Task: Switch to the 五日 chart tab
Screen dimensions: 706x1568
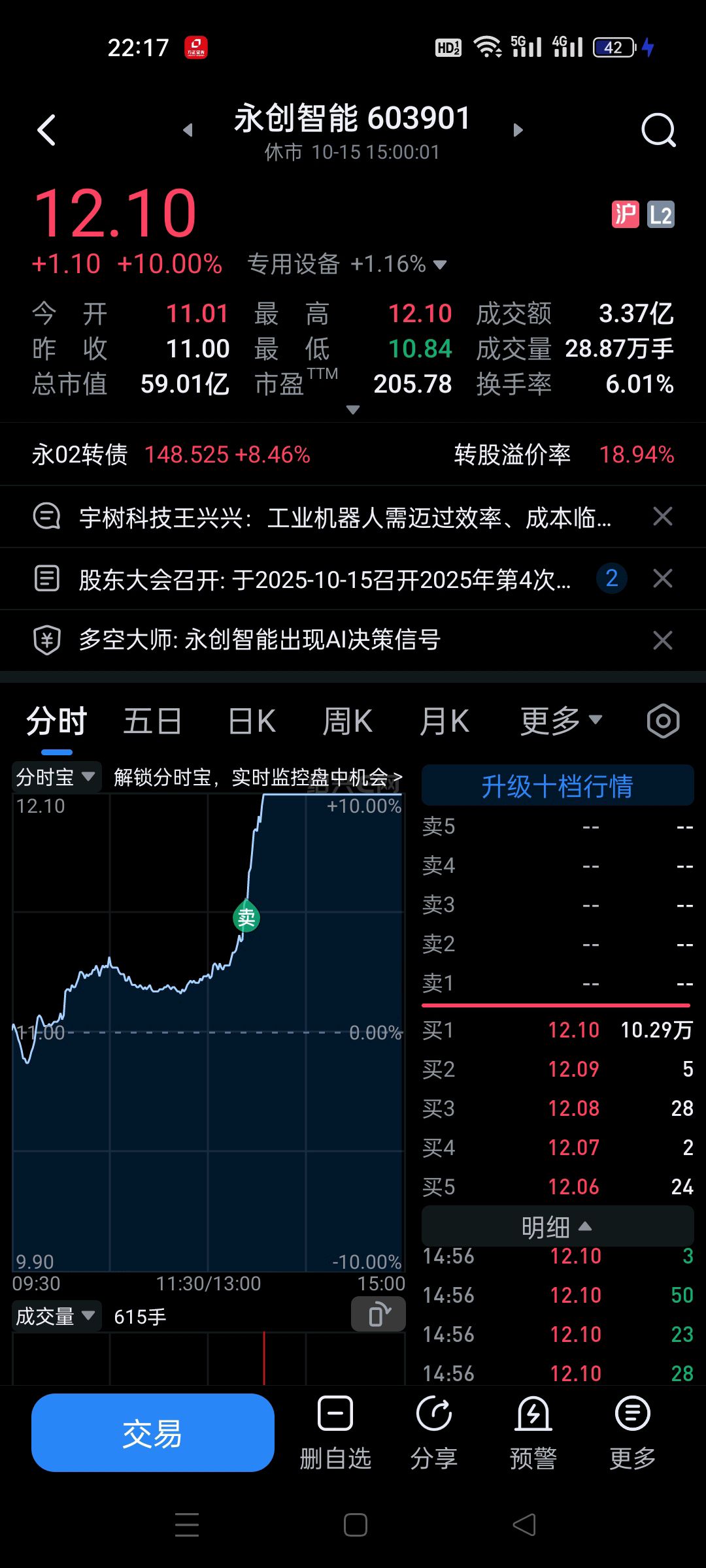Action: click(152, 722)
